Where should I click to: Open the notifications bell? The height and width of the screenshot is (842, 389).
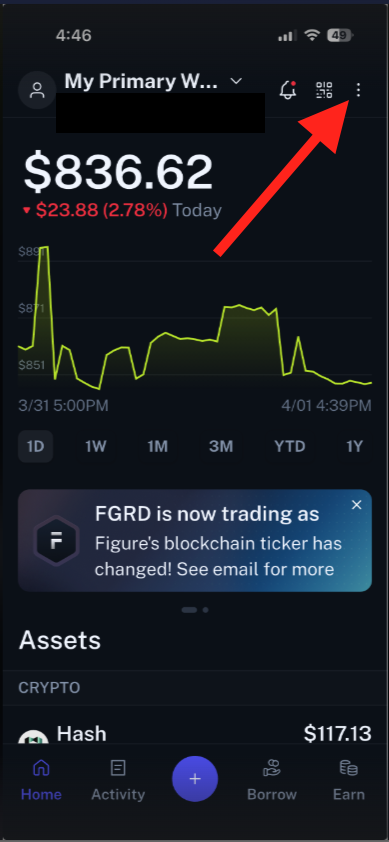click(x=289, y=90)
